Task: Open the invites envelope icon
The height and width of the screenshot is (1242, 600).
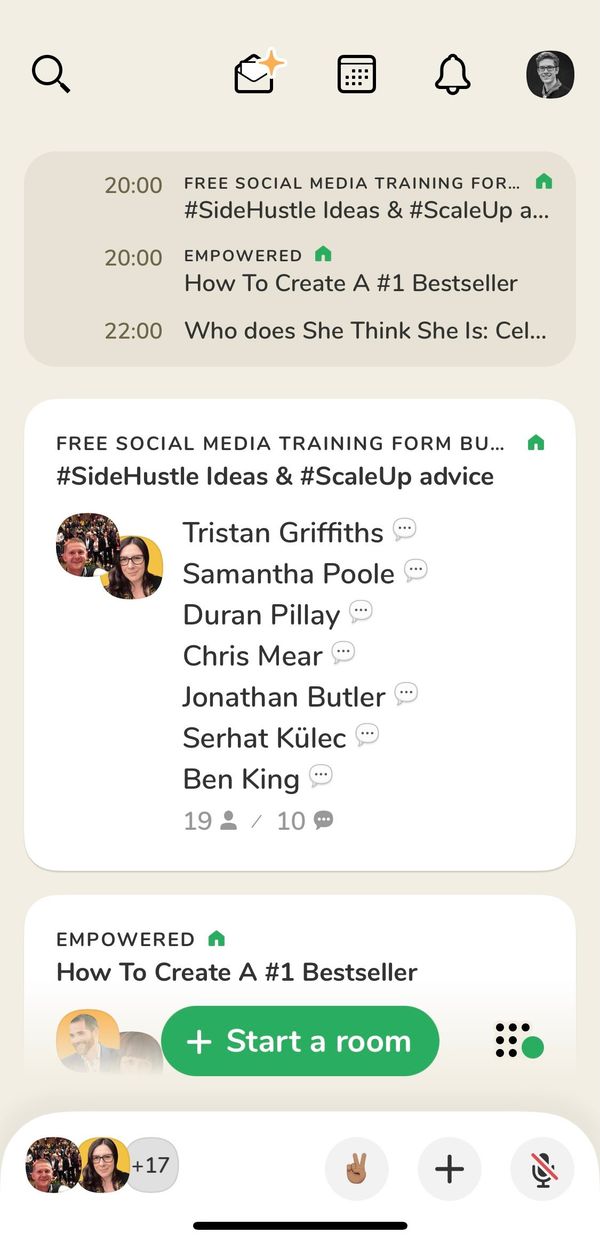Action: pos(258,74)
